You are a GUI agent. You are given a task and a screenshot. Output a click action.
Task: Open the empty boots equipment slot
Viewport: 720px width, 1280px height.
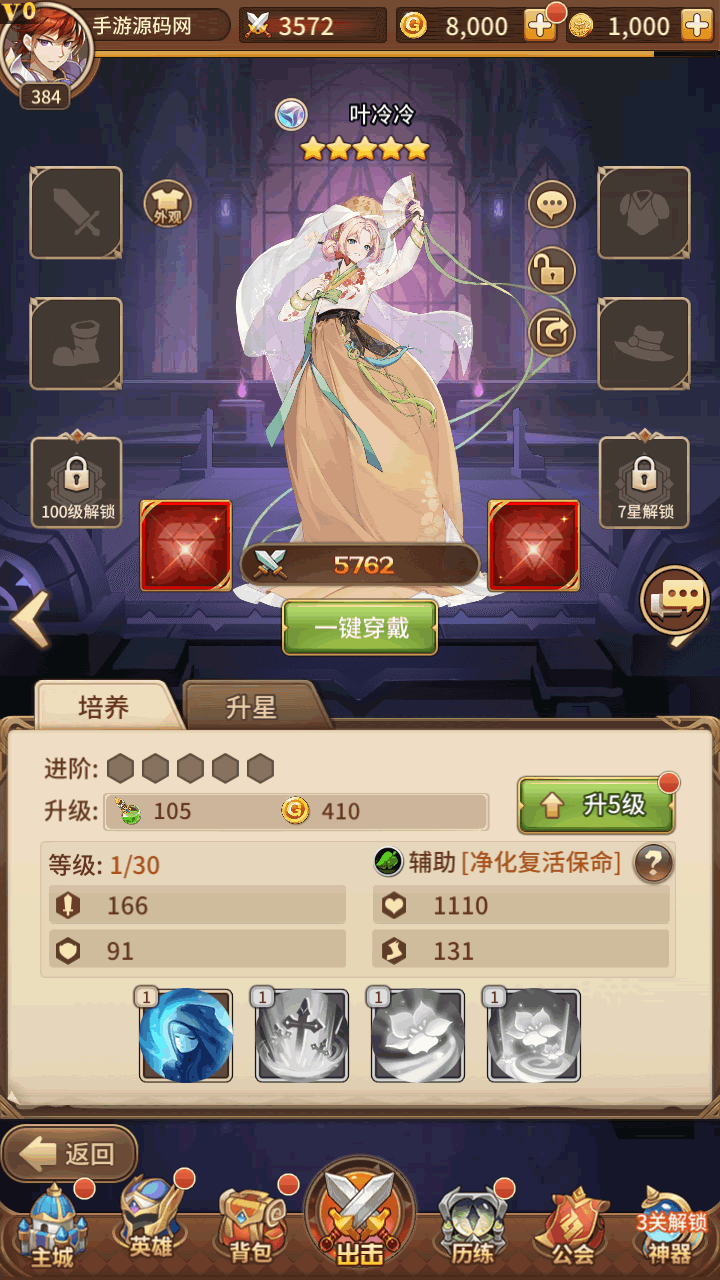point(76,344)
